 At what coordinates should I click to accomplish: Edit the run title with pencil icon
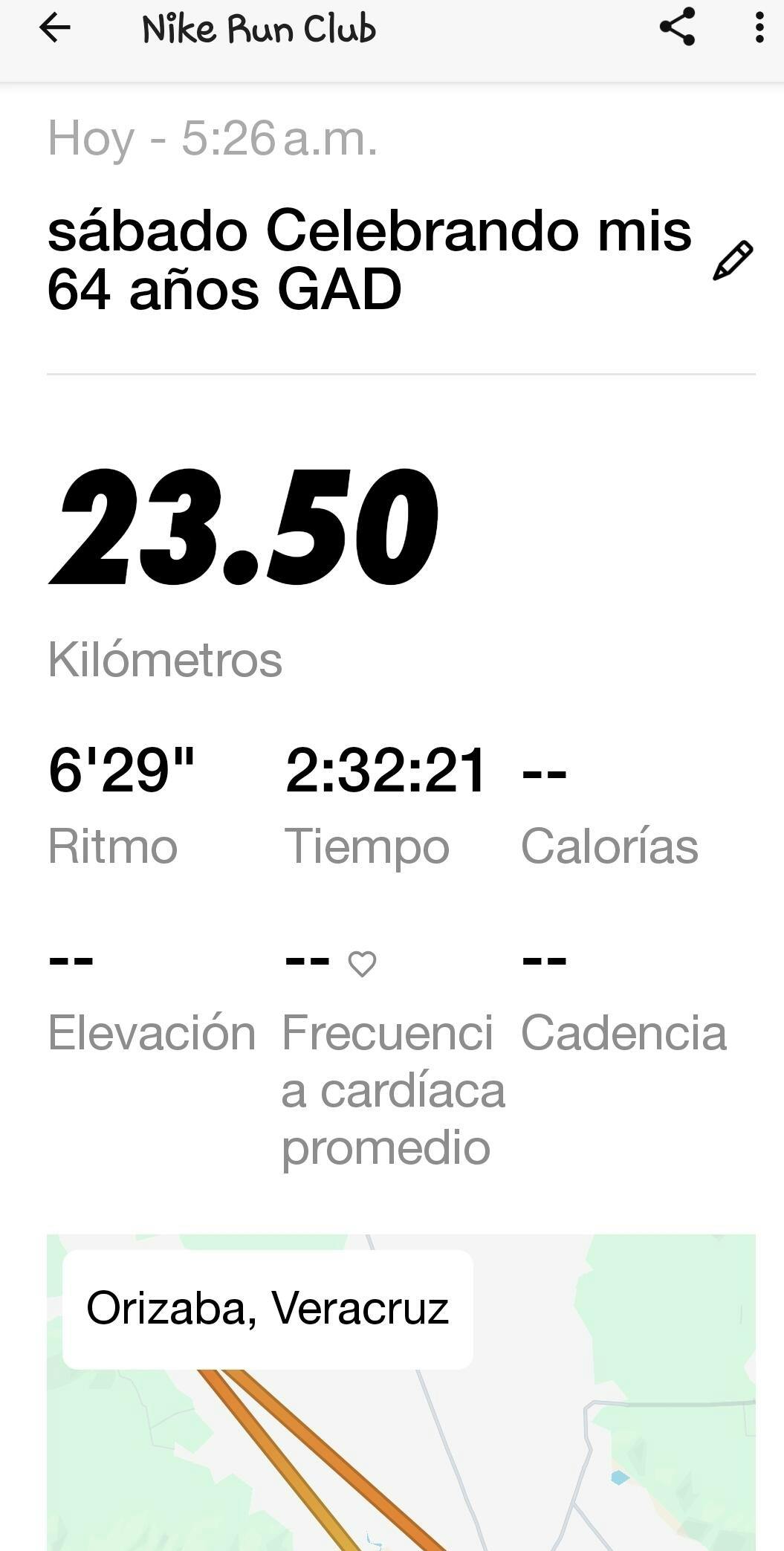tap(733, 260)
